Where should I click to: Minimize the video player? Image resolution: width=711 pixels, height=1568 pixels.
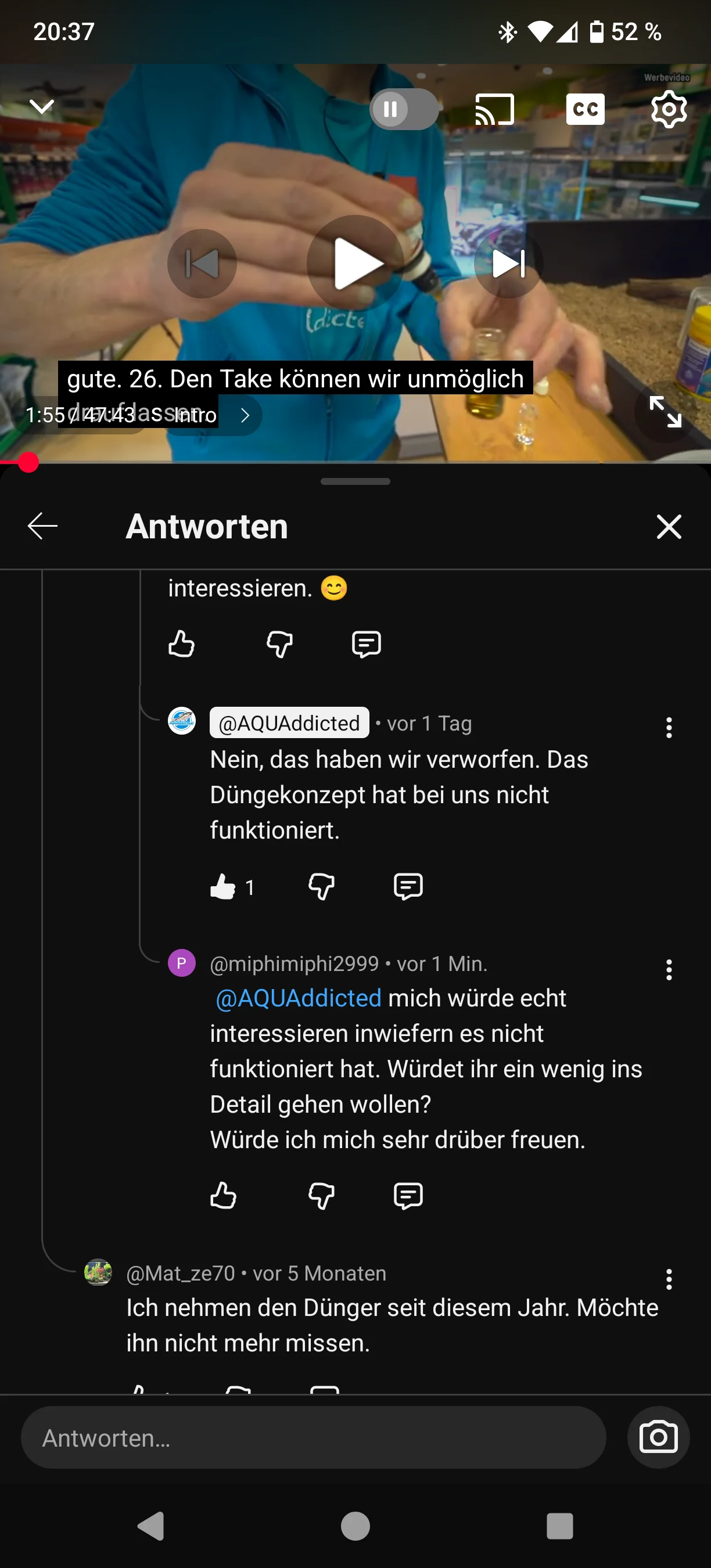pyautogui.click(x=41, y=107)
